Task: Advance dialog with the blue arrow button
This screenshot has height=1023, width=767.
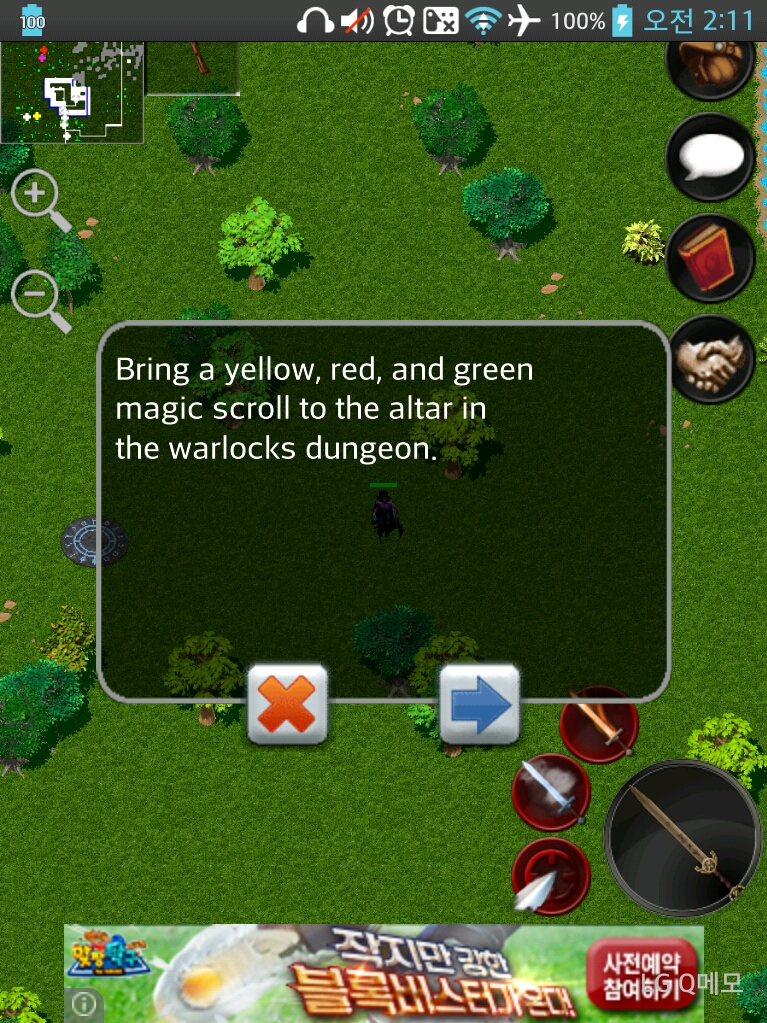Action: pos(479,704)
